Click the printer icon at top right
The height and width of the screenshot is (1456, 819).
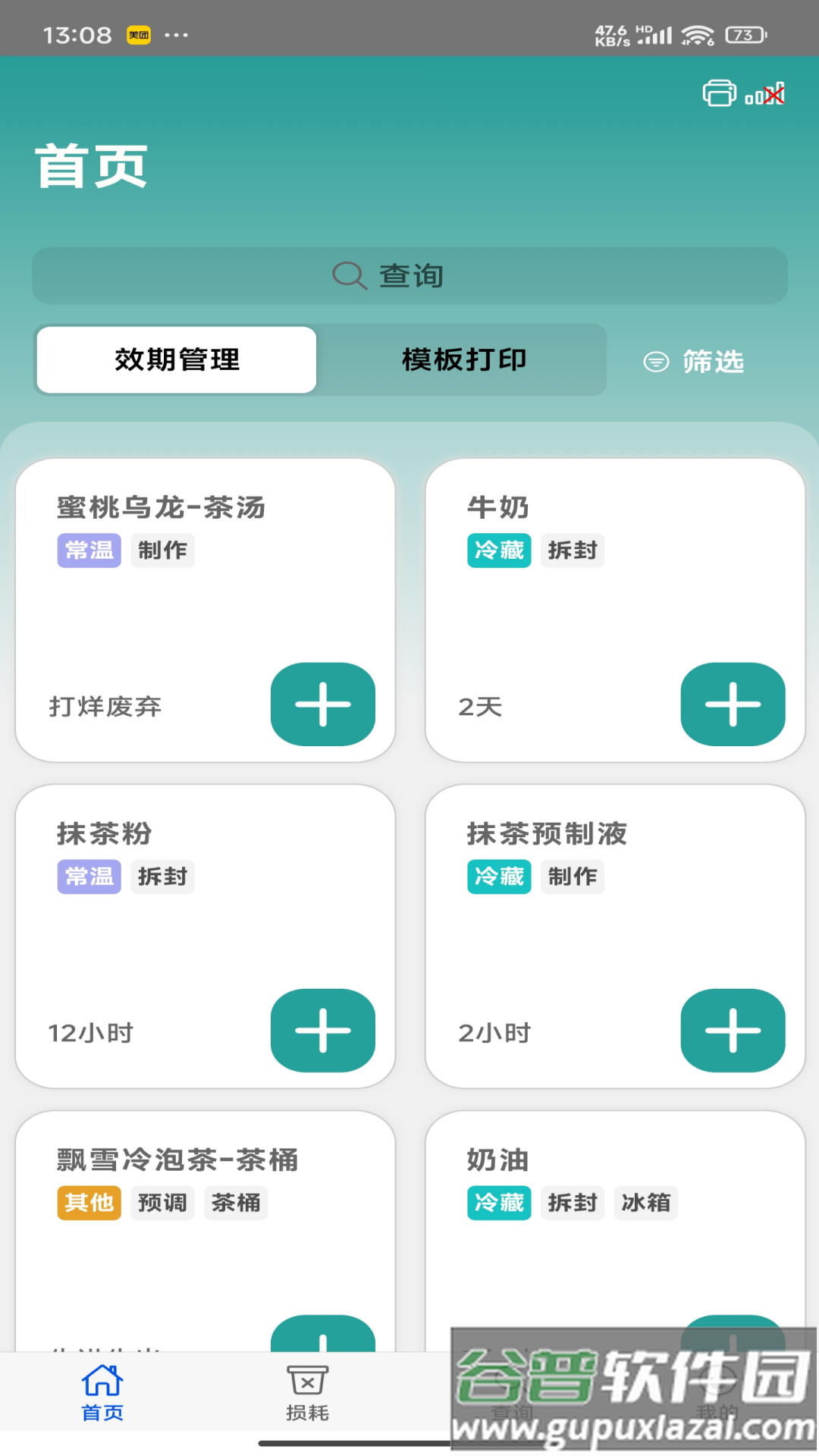[719, 93]
